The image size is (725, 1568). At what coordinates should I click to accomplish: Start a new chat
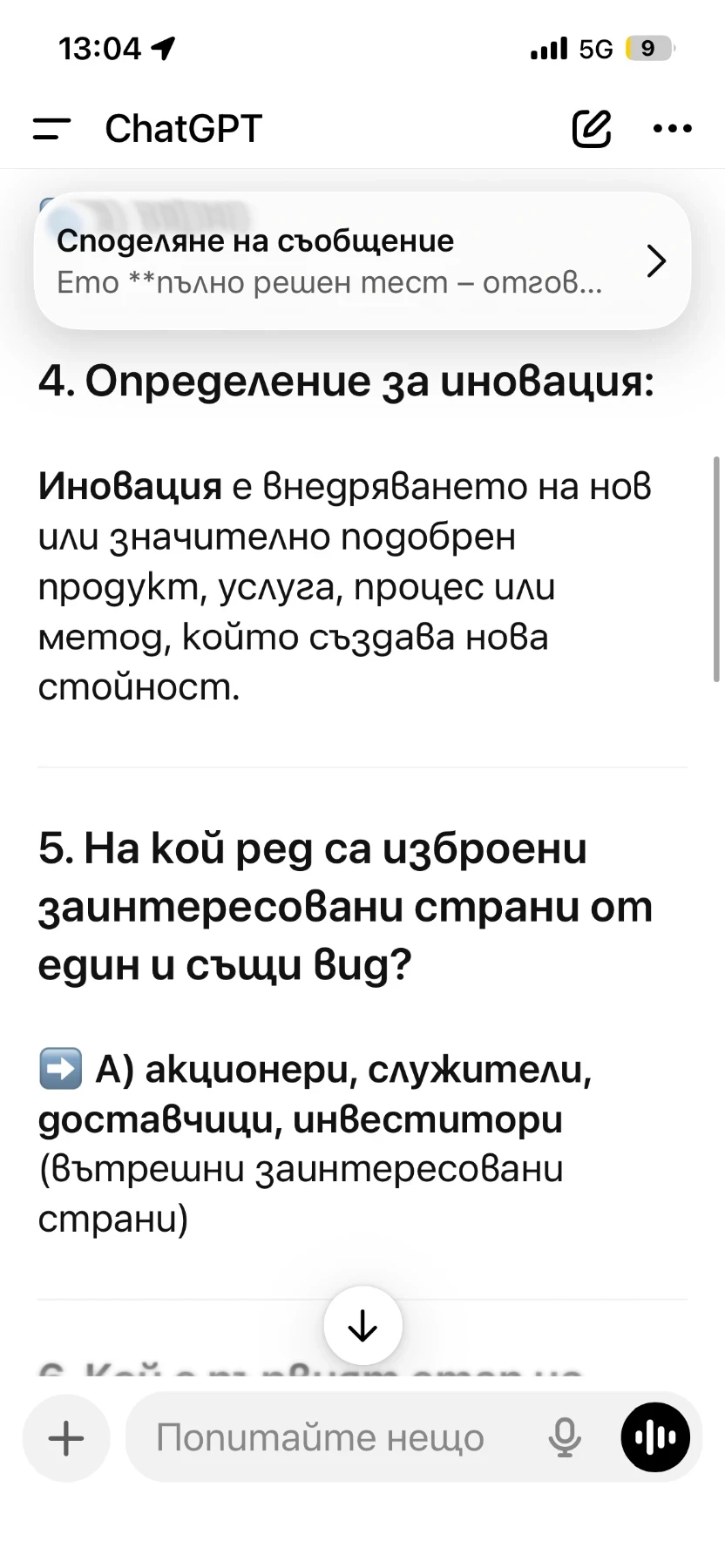click(x=592, y=129)
